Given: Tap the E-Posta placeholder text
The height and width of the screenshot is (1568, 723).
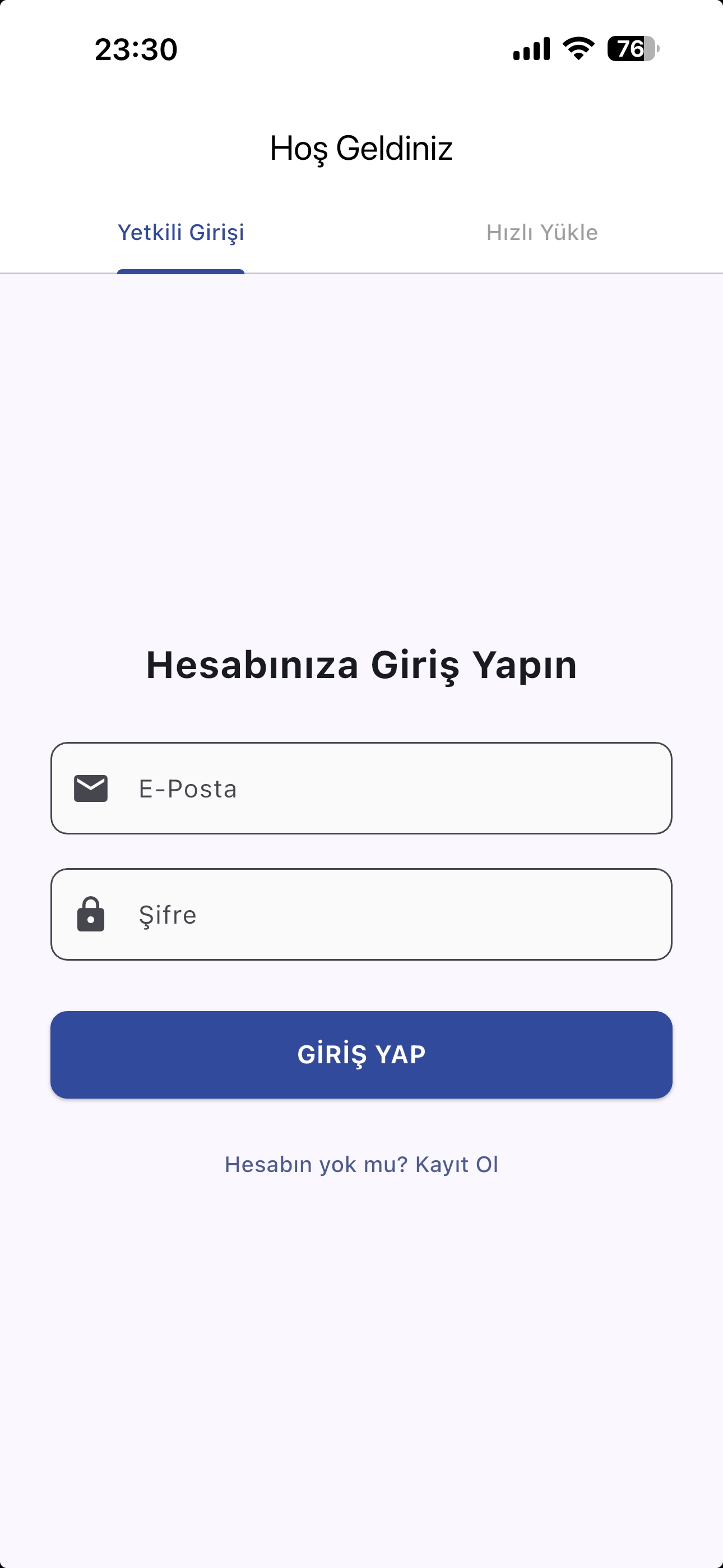Looking at the screenshot, I should (187, 788).
